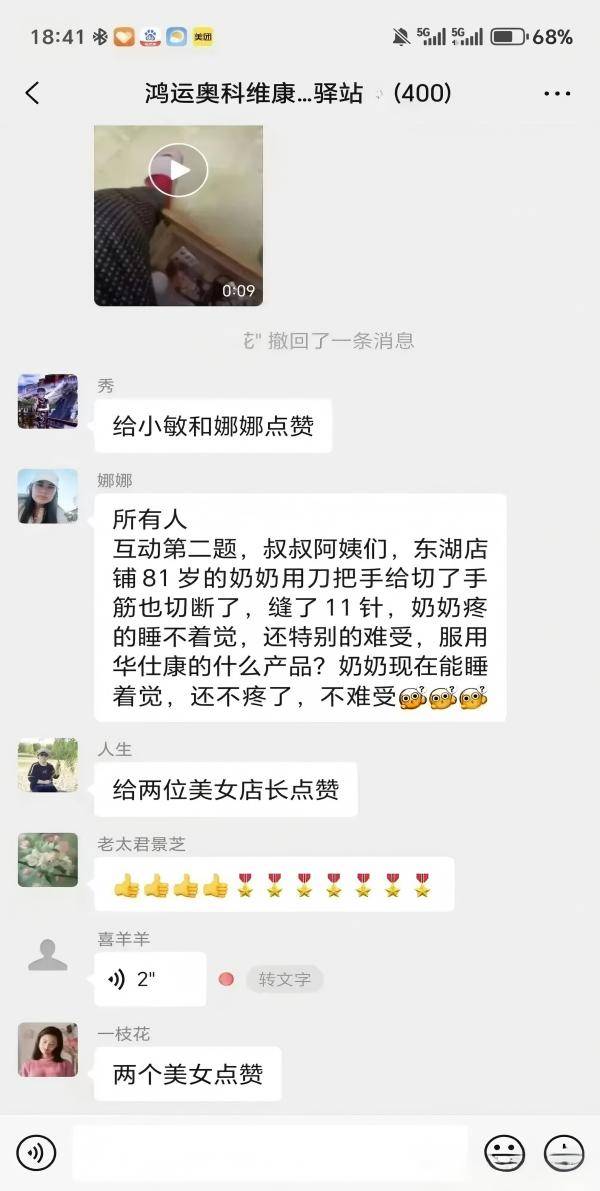View 娜娜's profile via her avatar
600x1191 pixels.
pos(47,496)
